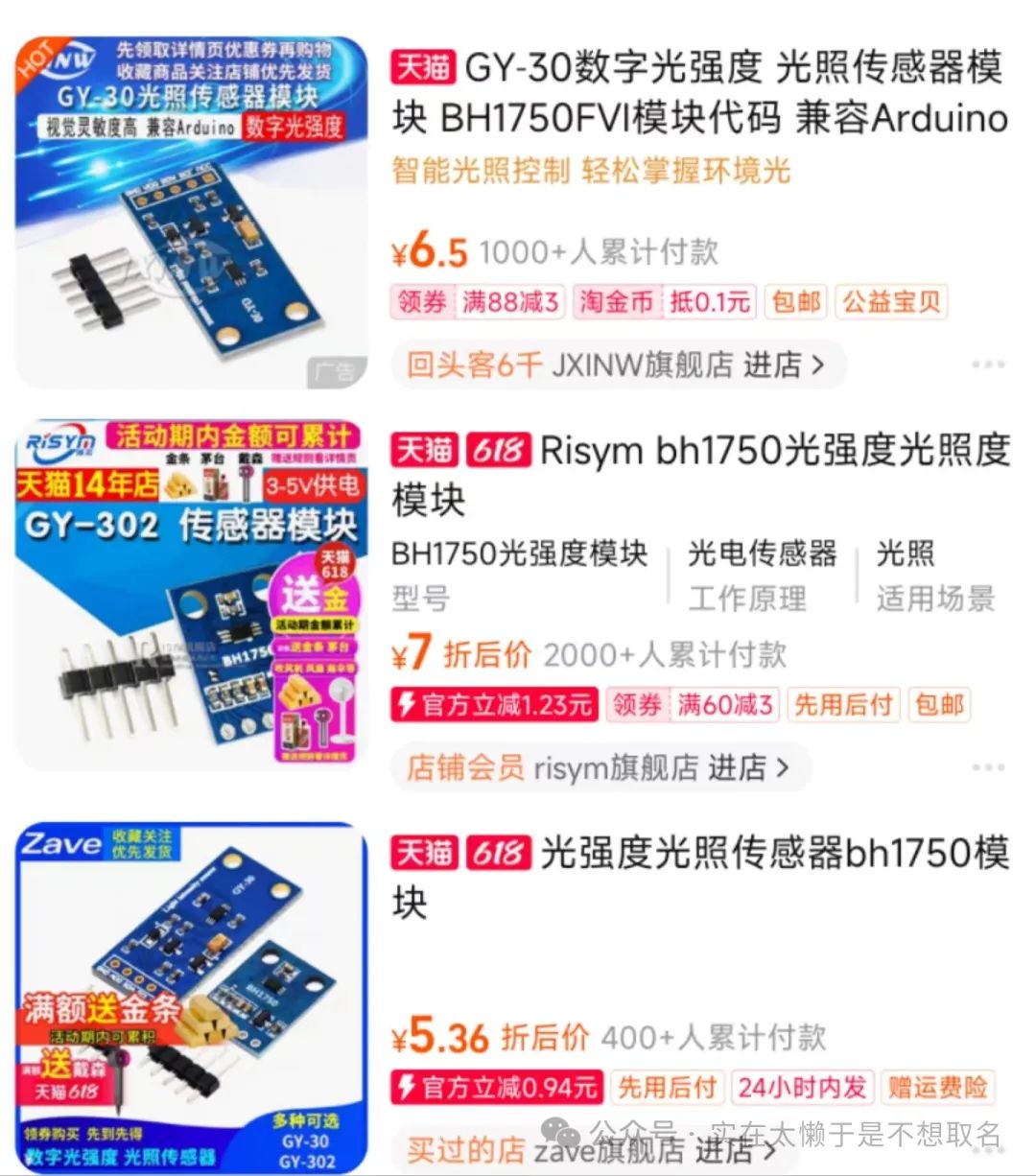Open the GY-30数字光强度 product title
Screen dimensions: 1036x1176
pyautogui.click(x=698, y=93)
